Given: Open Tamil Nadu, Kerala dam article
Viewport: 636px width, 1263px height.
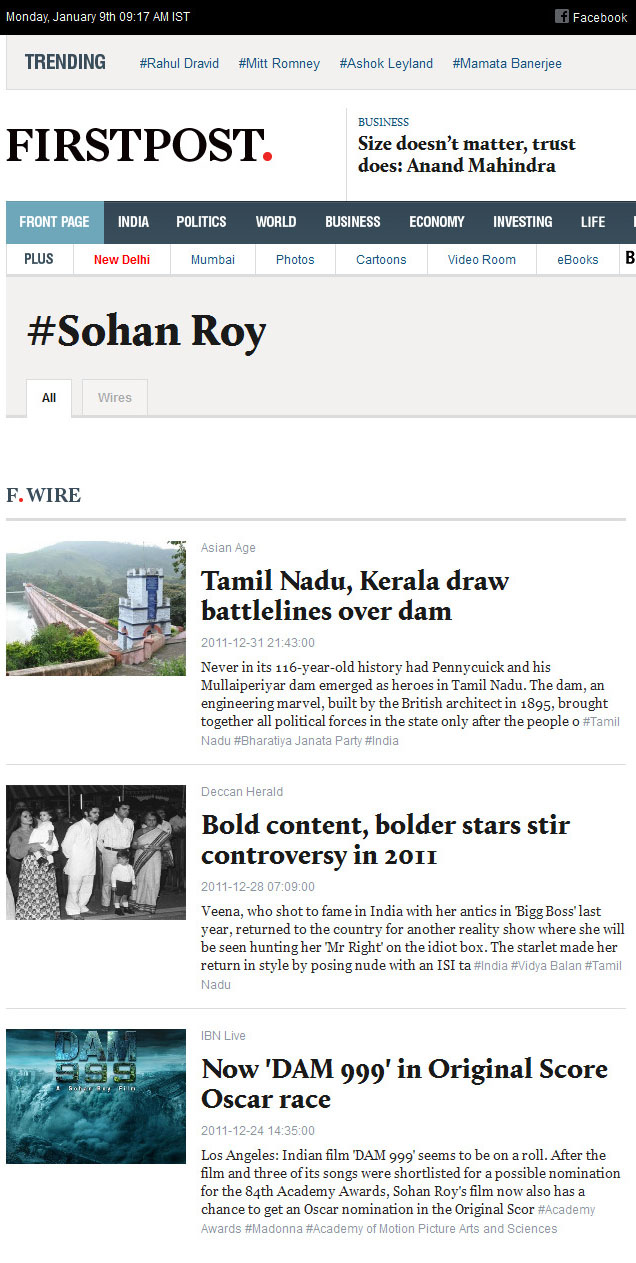Looking at the screenshot, I should tap(354, 595).
